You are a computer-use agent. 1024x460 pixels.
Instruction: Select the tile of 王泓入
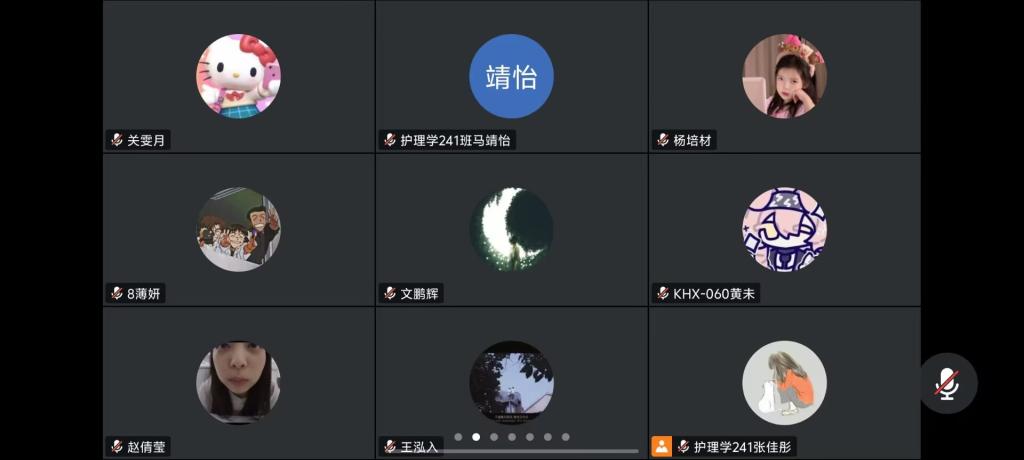point(511,380)
